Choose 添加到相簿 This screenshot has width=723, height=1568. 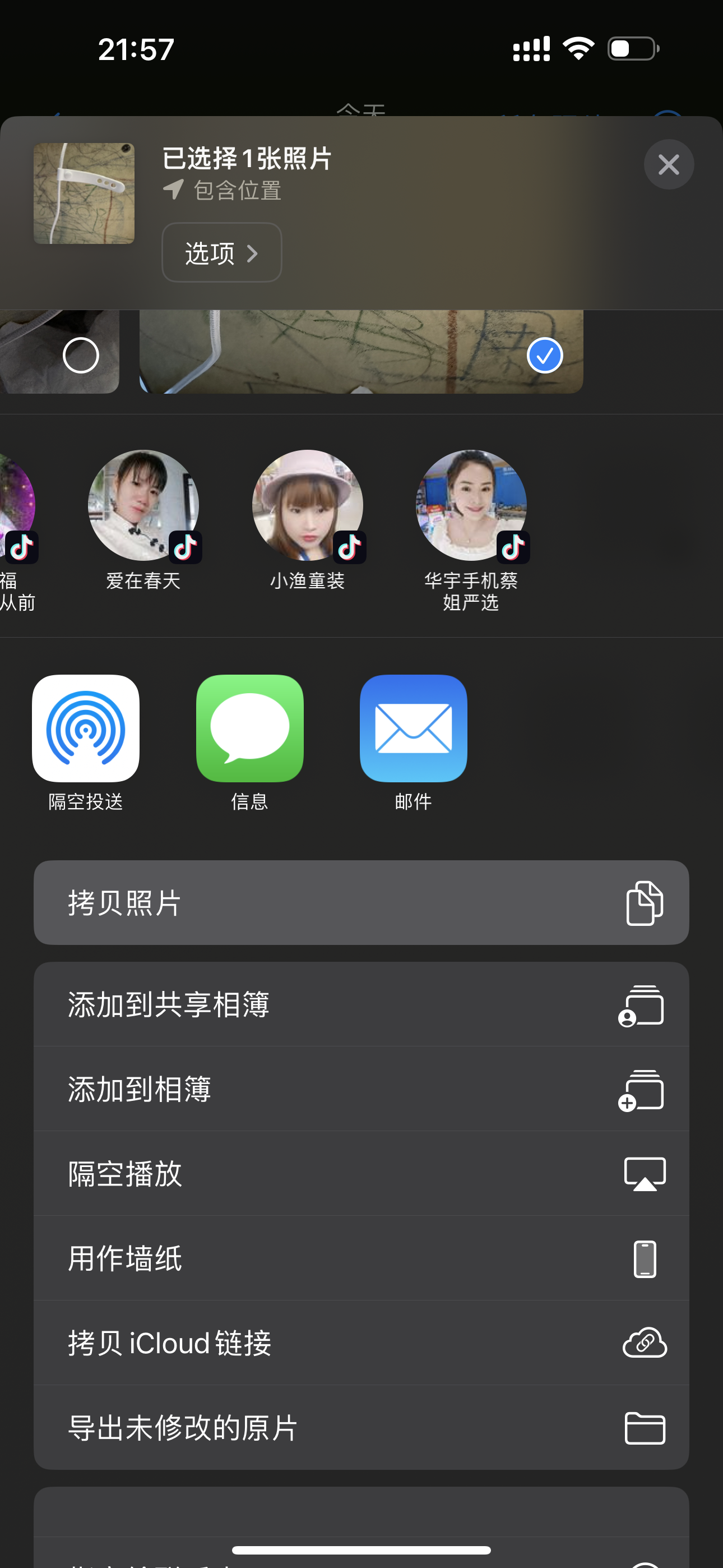pyautogui.click(x=361, y=1089)
